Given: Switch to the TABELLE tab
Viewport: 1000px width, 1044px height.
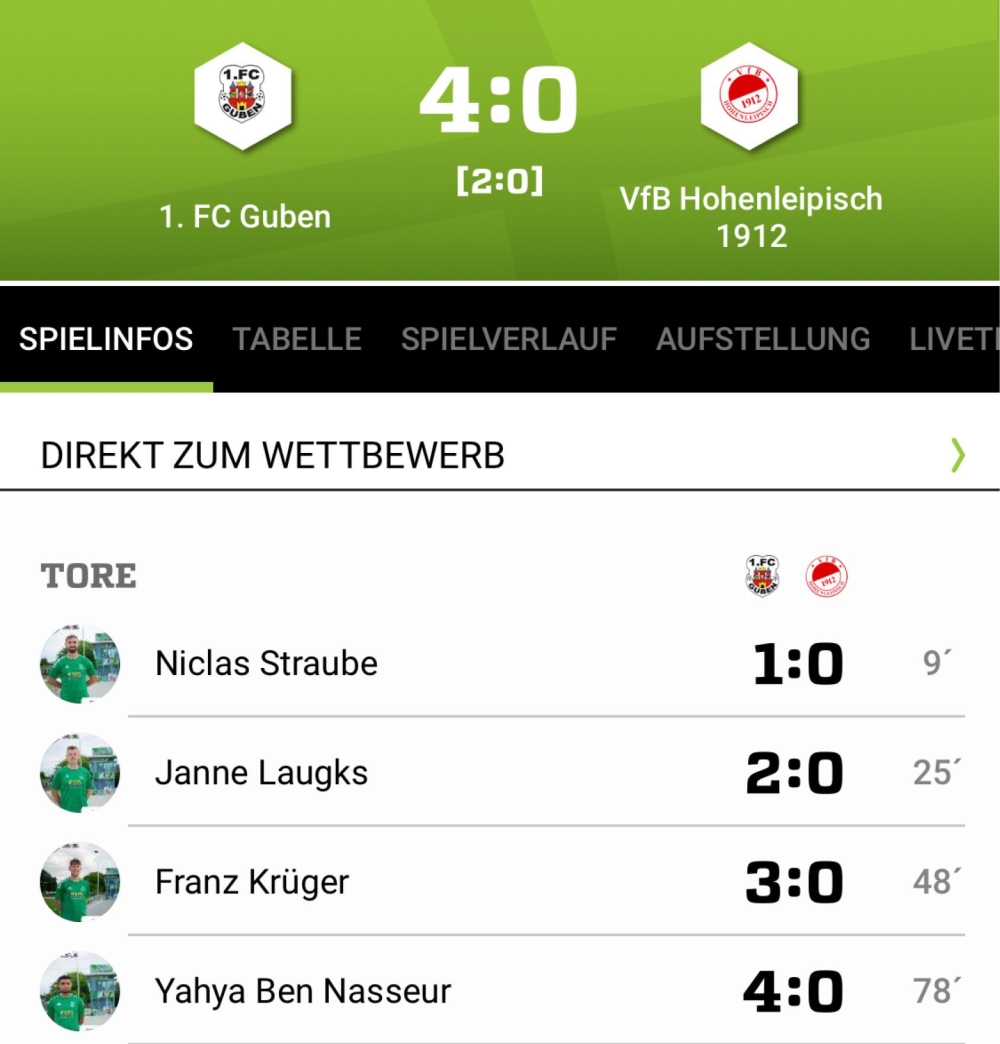Looking at the screenshot, I should tap(297, 339).
